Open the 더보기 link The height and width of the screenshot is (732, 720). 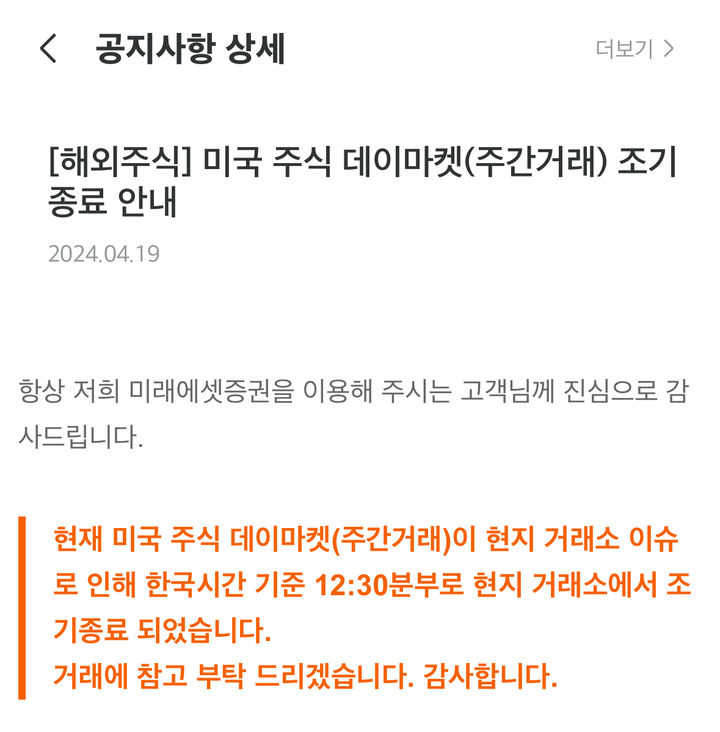tap(634, 48)
